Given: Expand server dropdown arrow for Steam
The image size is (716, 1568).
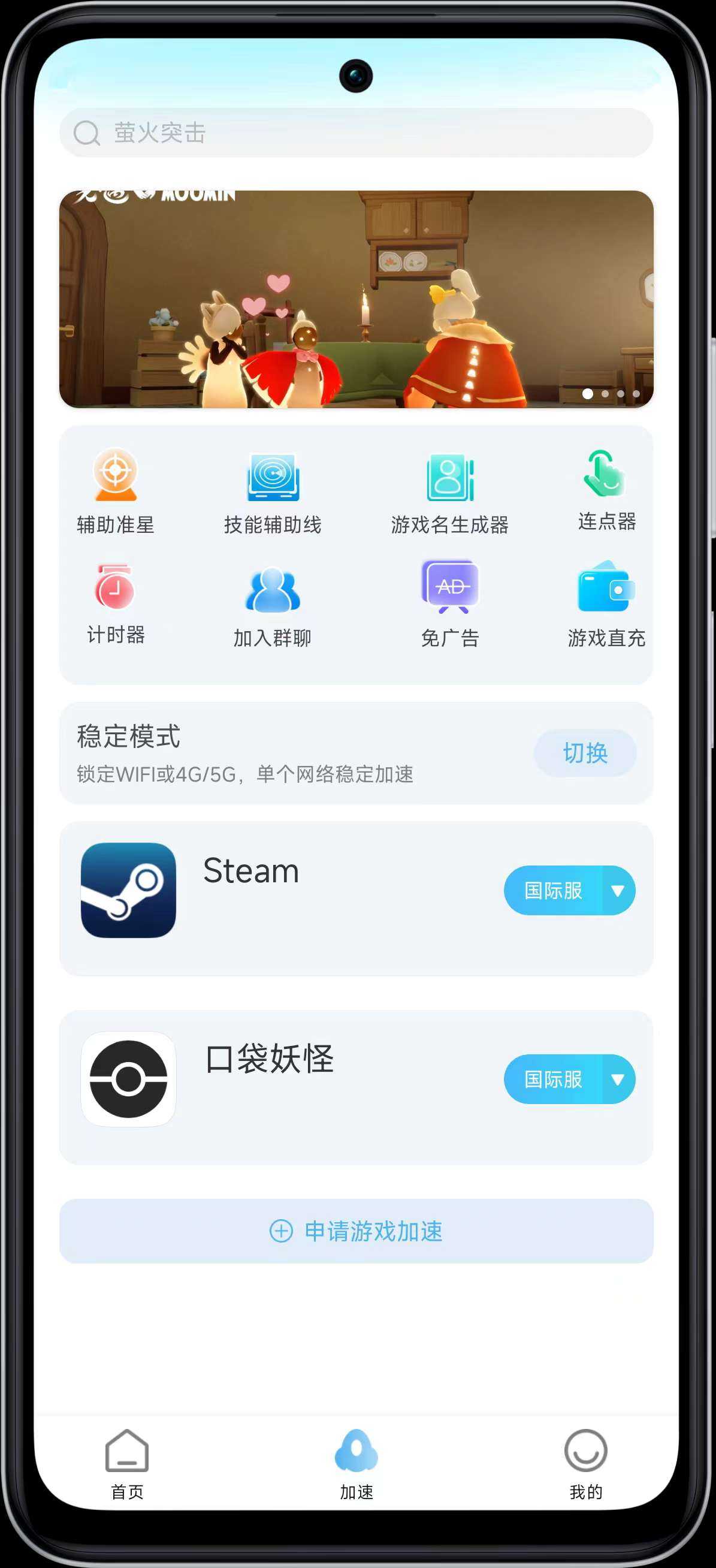Looking at the screenshot, I should tap(618, 891).
